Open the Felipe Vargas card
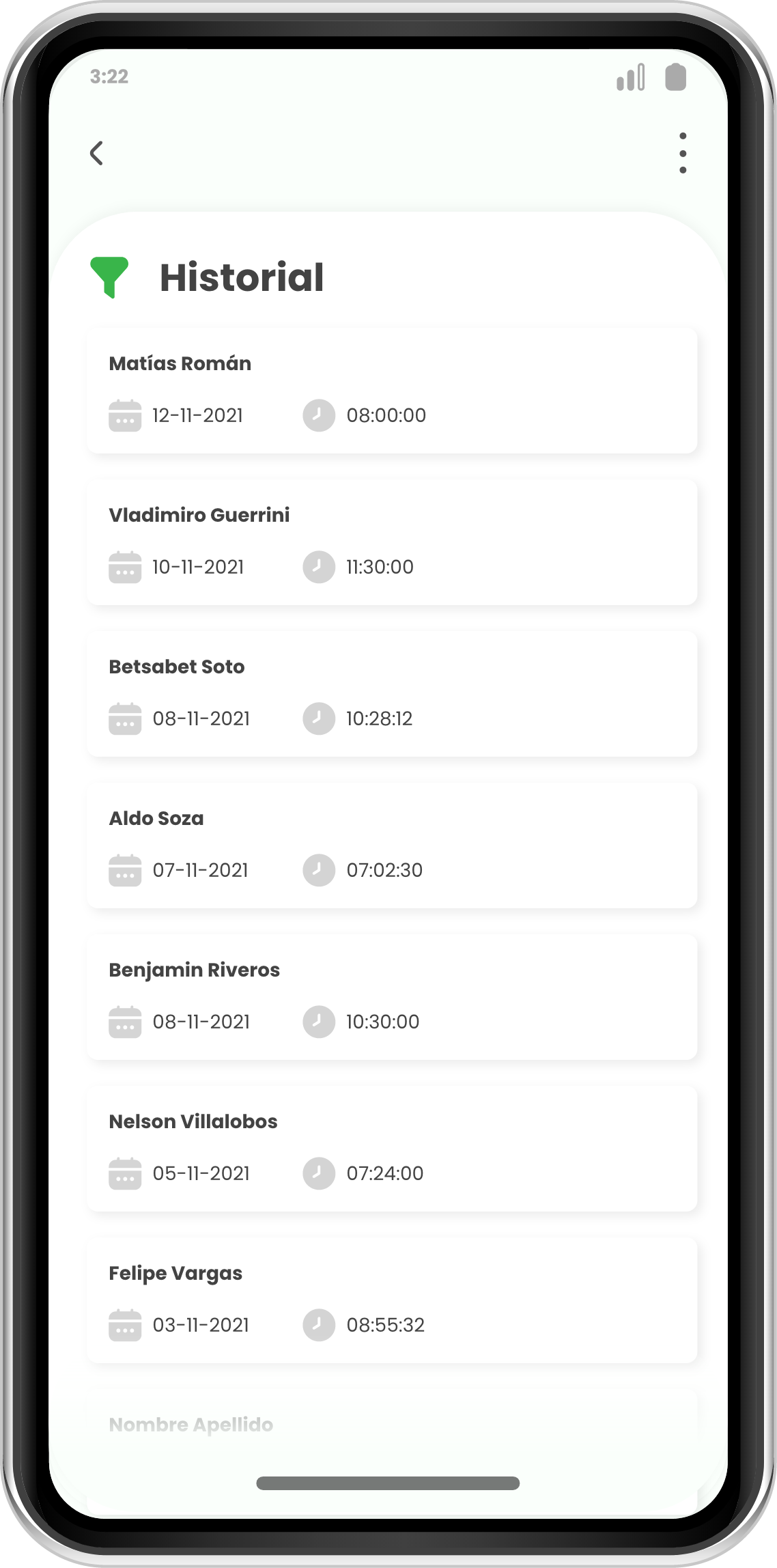Image resolution: width=777 pixels, height=1568 pixels. pos(391,1300)
